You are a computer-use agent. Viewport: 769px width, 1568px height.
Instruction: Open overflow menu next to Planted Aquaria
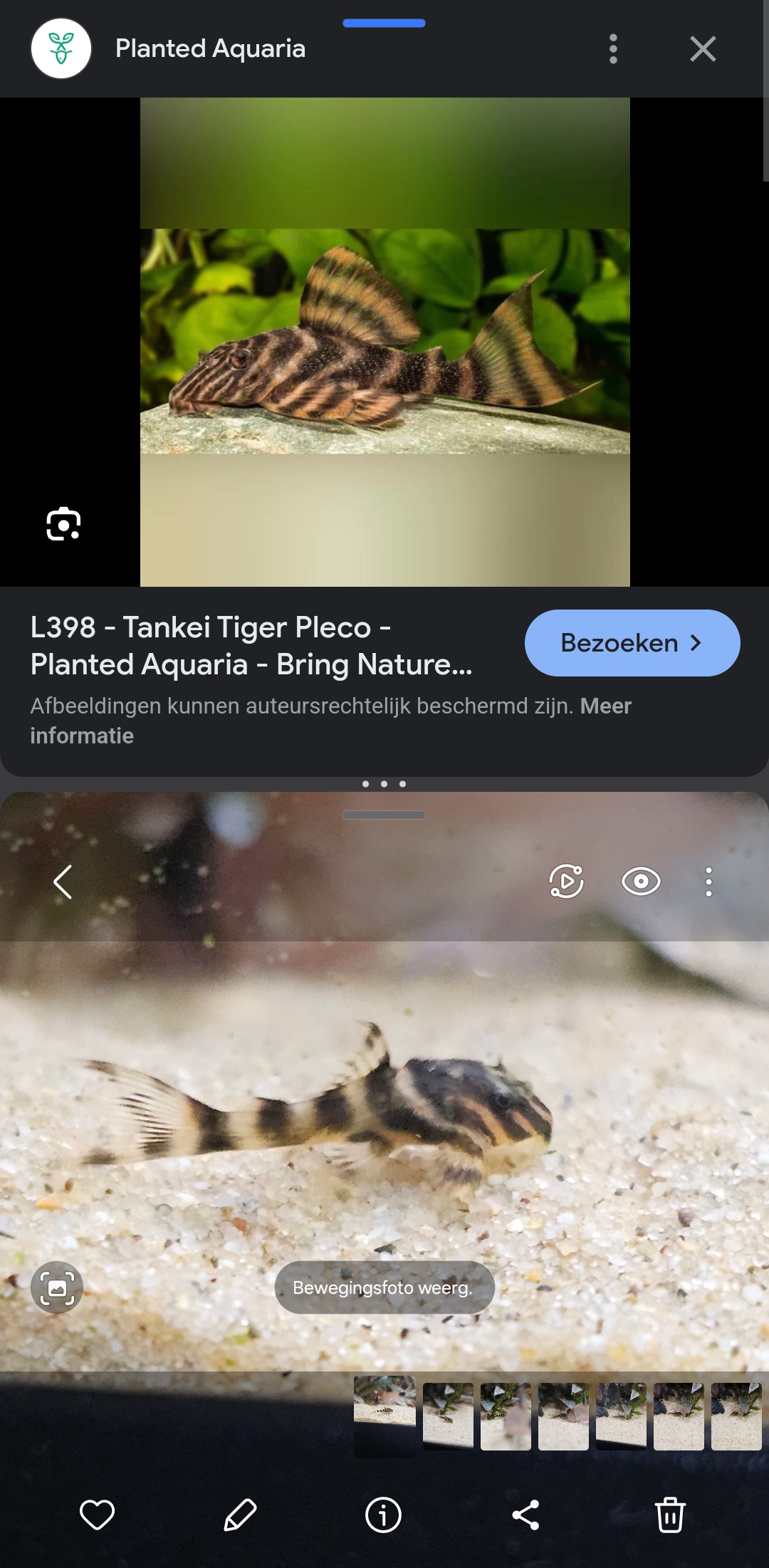[613, 49]
